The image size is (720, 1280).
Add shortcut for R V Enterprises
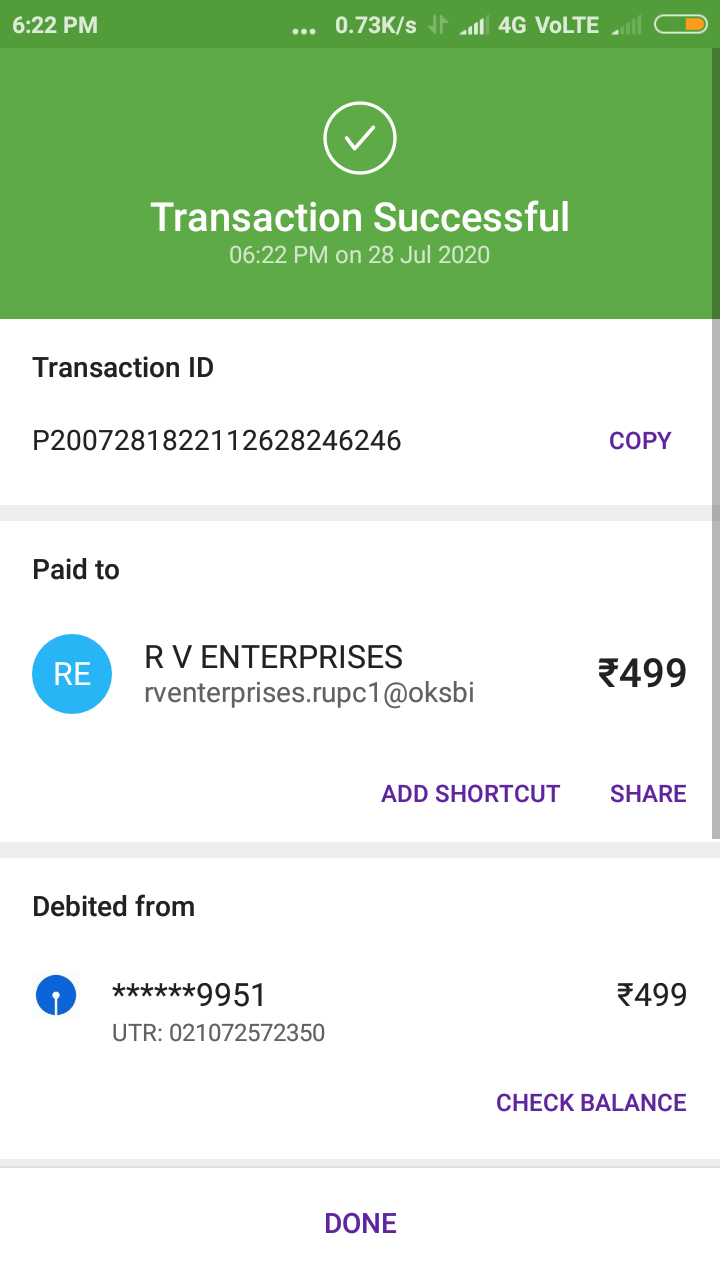pyautogui.click(x=470, y=794)
